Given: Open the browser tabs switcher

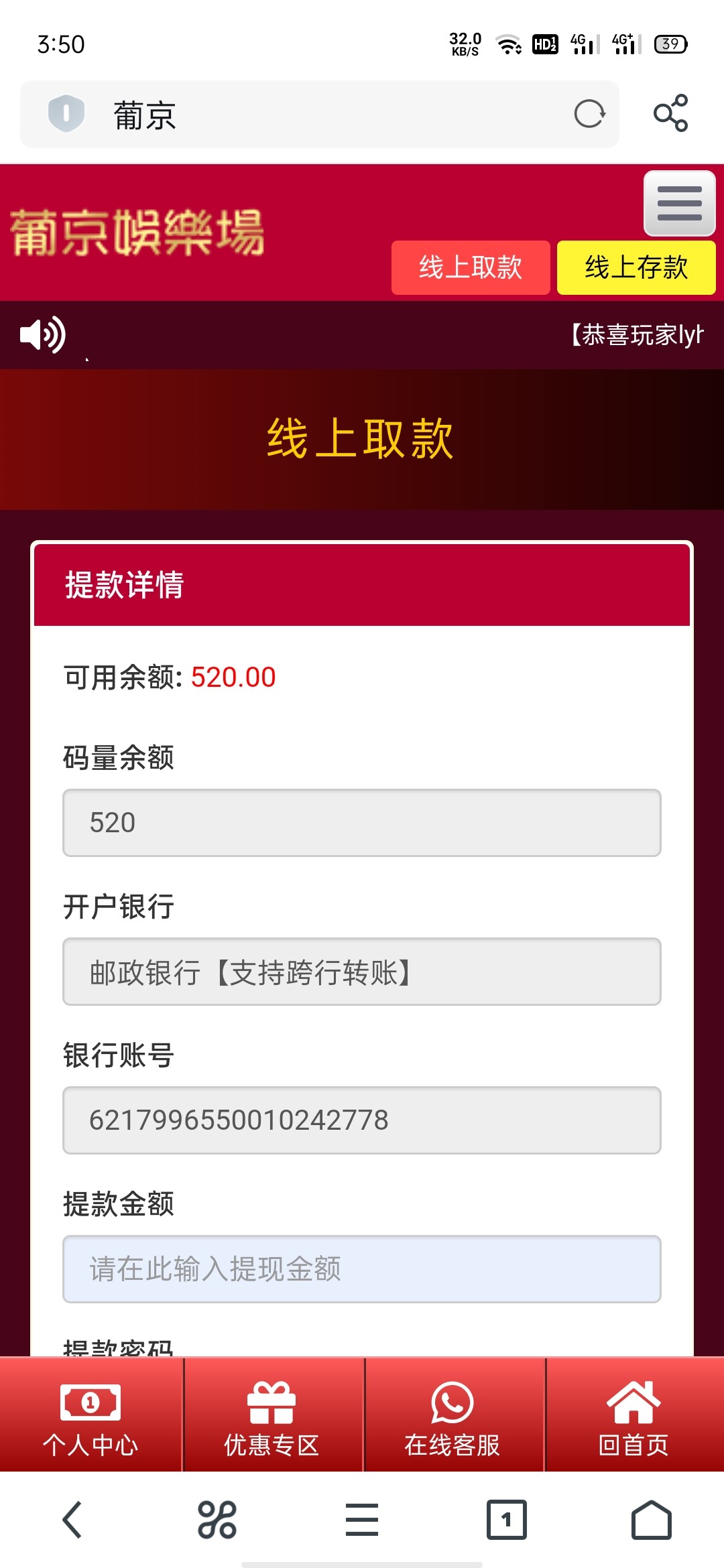Looking at the screenshot, I should (x=506, y=1520).
